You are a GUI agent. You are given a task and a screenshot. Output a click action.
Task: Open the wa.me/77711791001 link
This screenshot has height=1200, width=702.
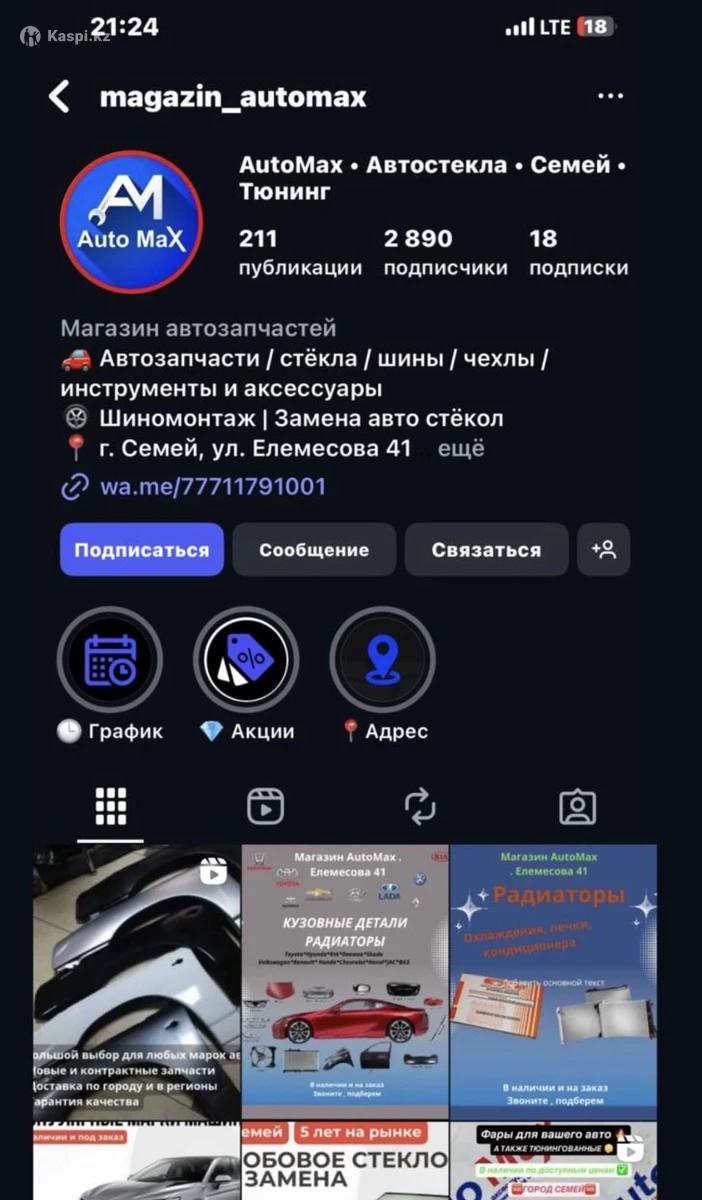click(212, 487)
